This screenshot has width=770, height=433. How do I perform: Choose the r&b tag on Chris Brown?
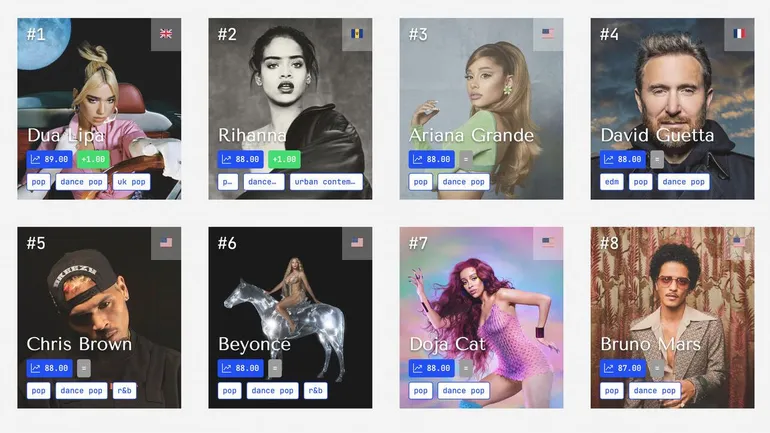click(125, 391)
